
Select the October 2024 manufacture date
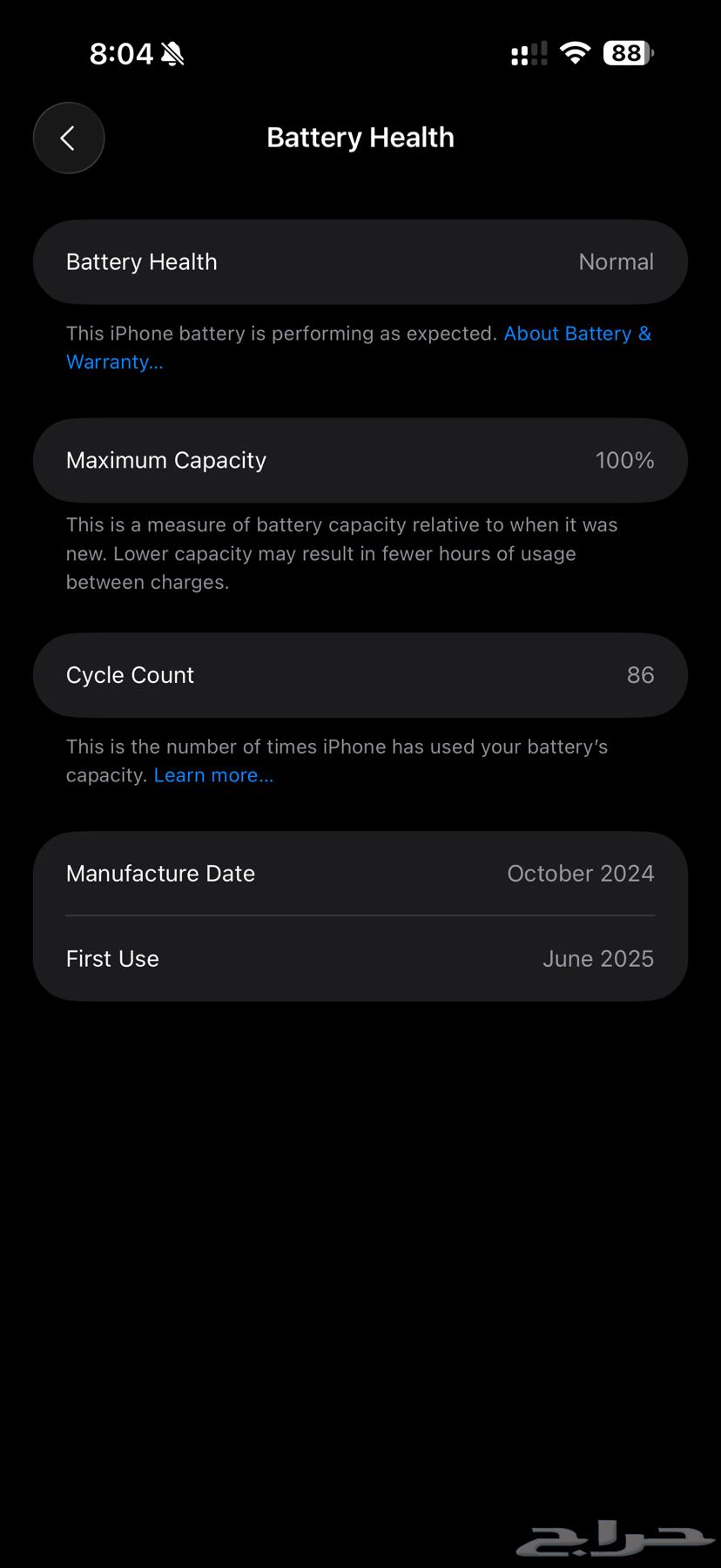tap(580, 873)
